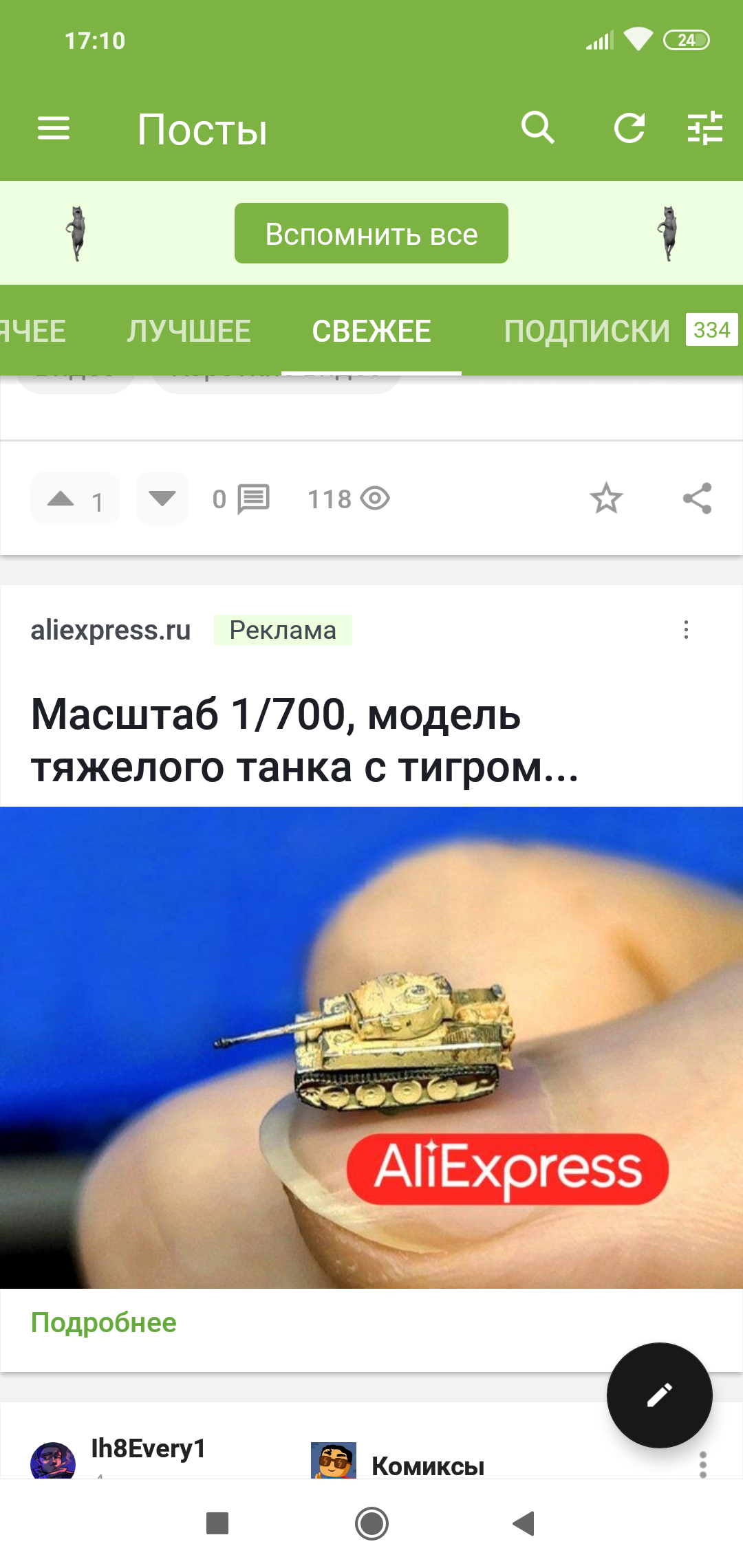This screenshot has width=743, height=1568.
Task: Open the AliExpress tank model ad image
Action: [x=371, y=1045]
